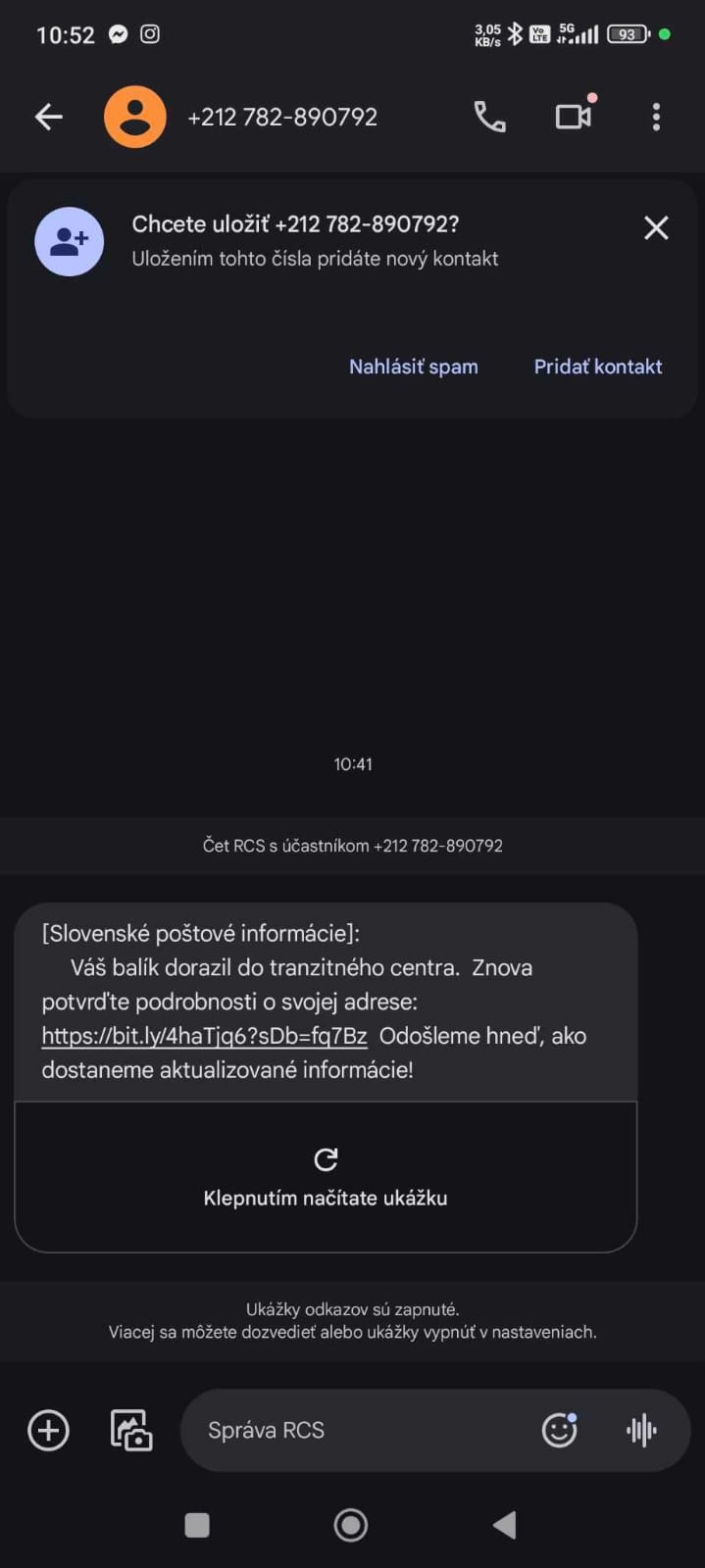This screenshot has width=705, height=1568.
Task: Dismiss the save contact banner
Action: pyautogui.click(x=656, y=228)
